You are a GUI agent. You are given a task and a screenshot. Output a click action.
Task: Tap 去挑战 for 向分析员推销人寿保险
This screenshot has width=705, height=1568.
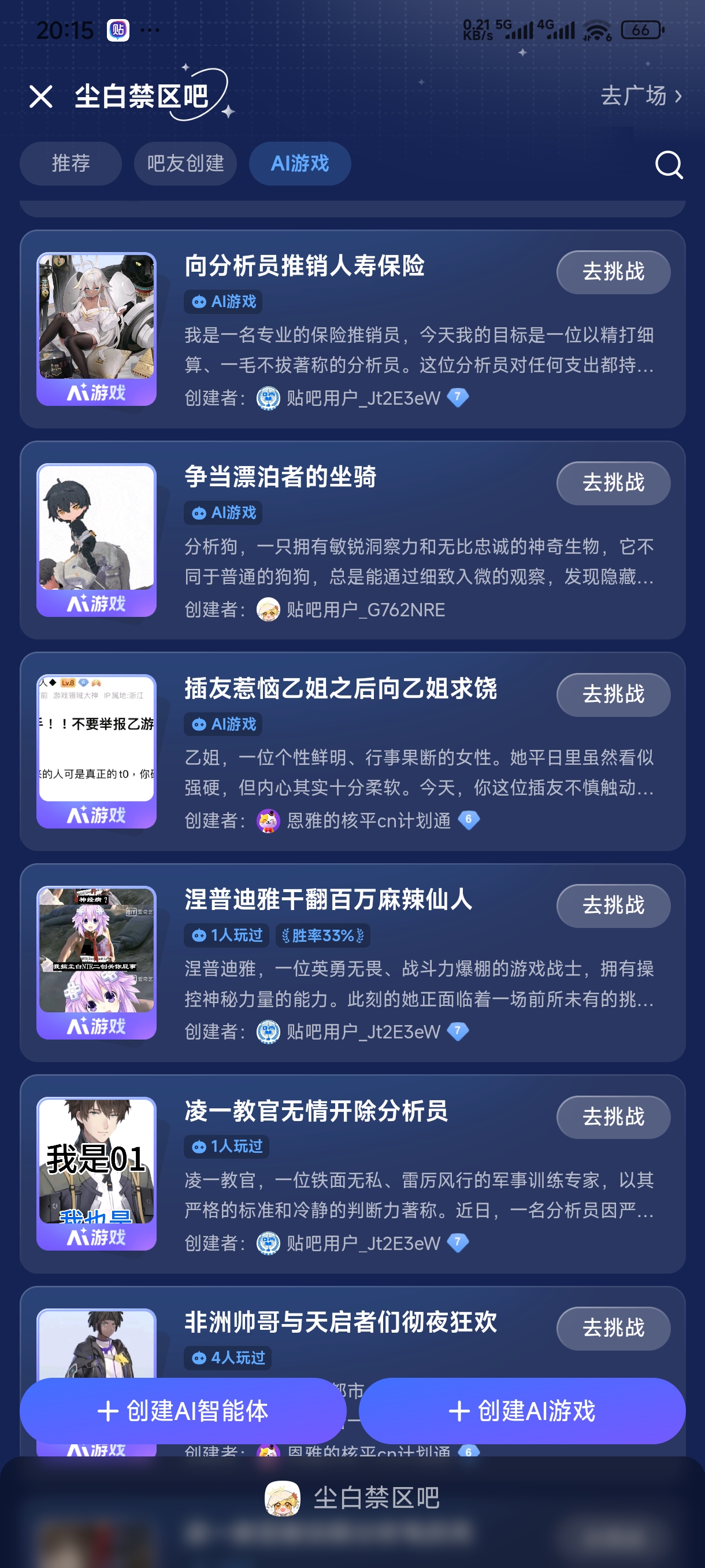[613, 272]
